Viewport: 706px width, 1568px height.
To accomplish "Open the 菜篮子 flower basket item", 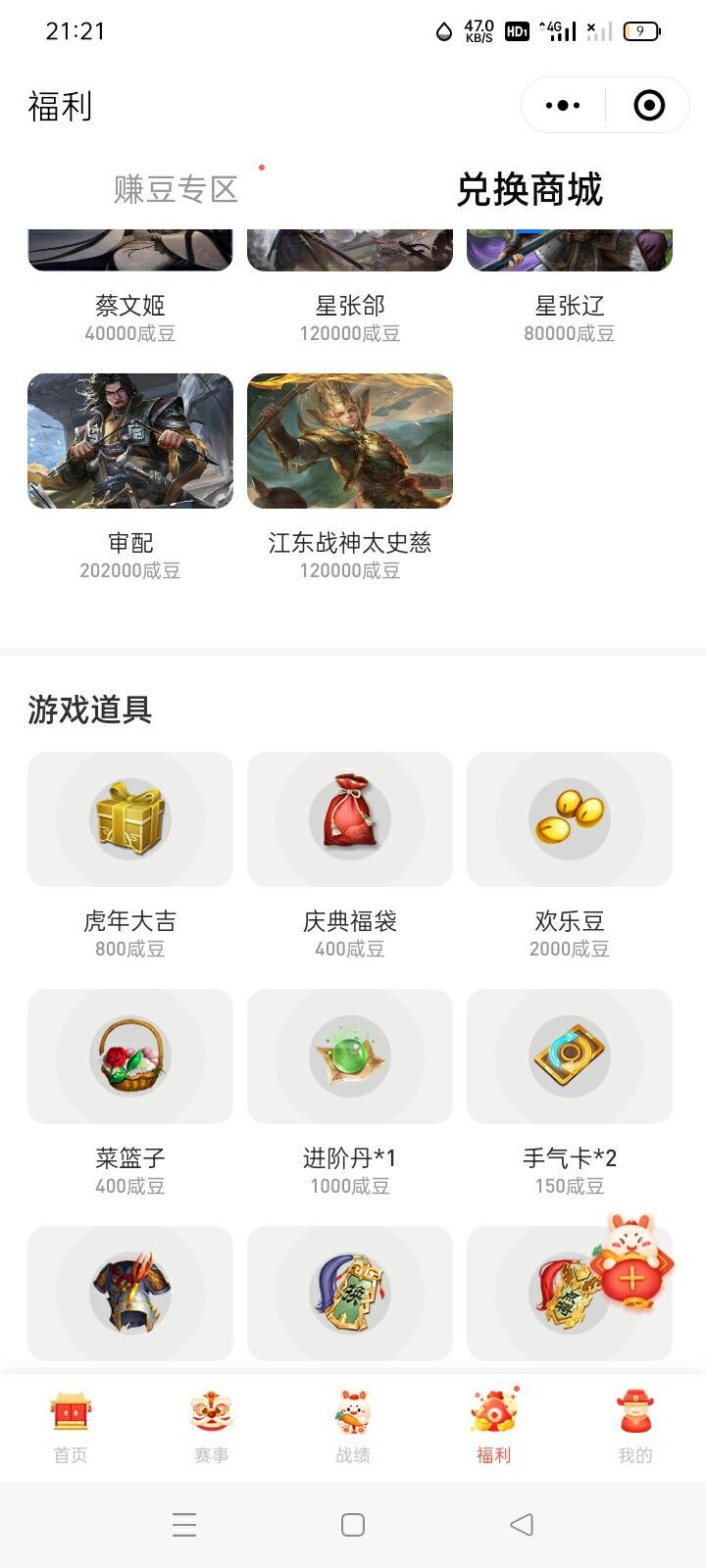I will (x=129, y=1056).
